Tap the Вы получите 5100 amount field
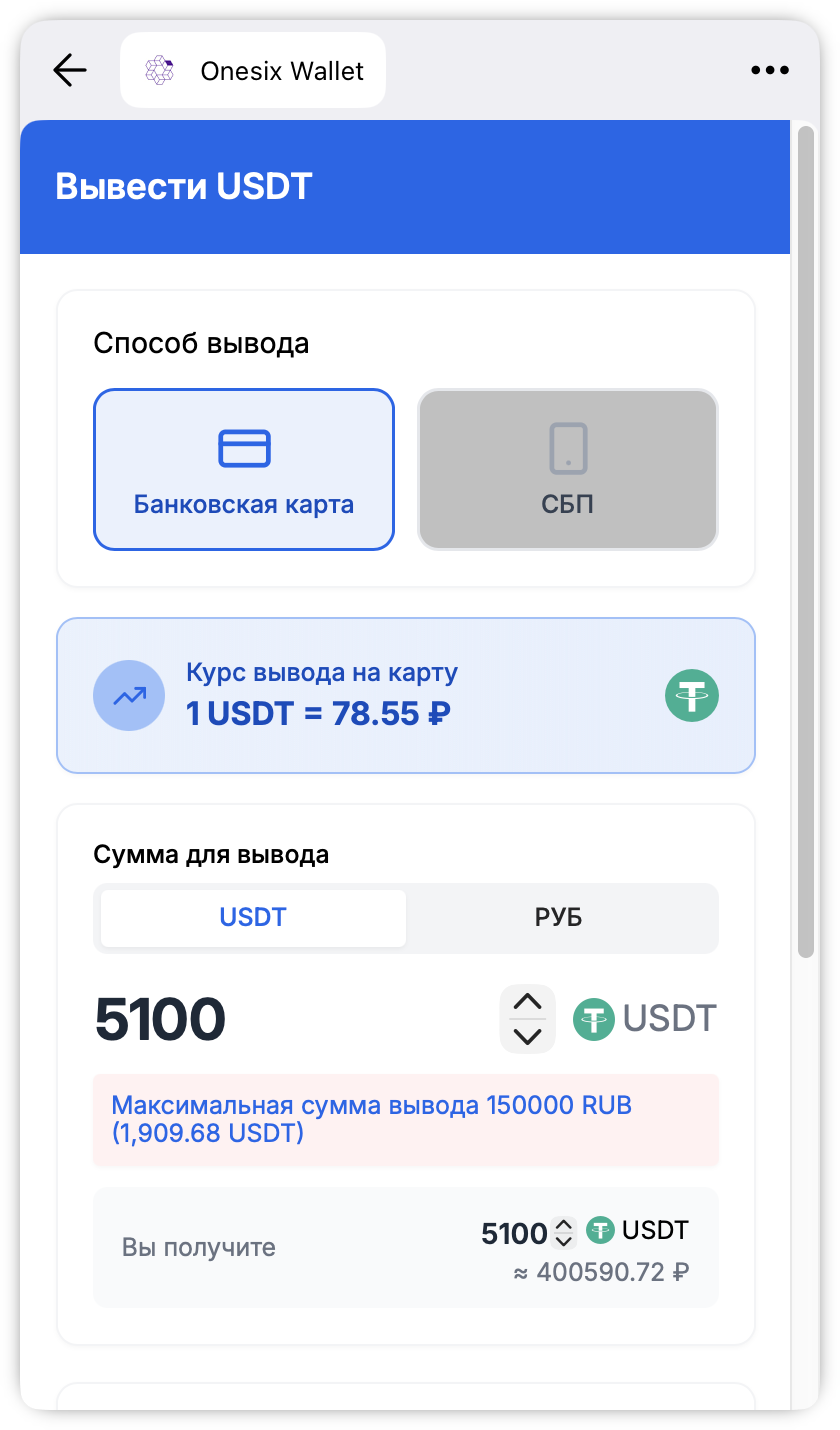 [x=513, y=1234]
